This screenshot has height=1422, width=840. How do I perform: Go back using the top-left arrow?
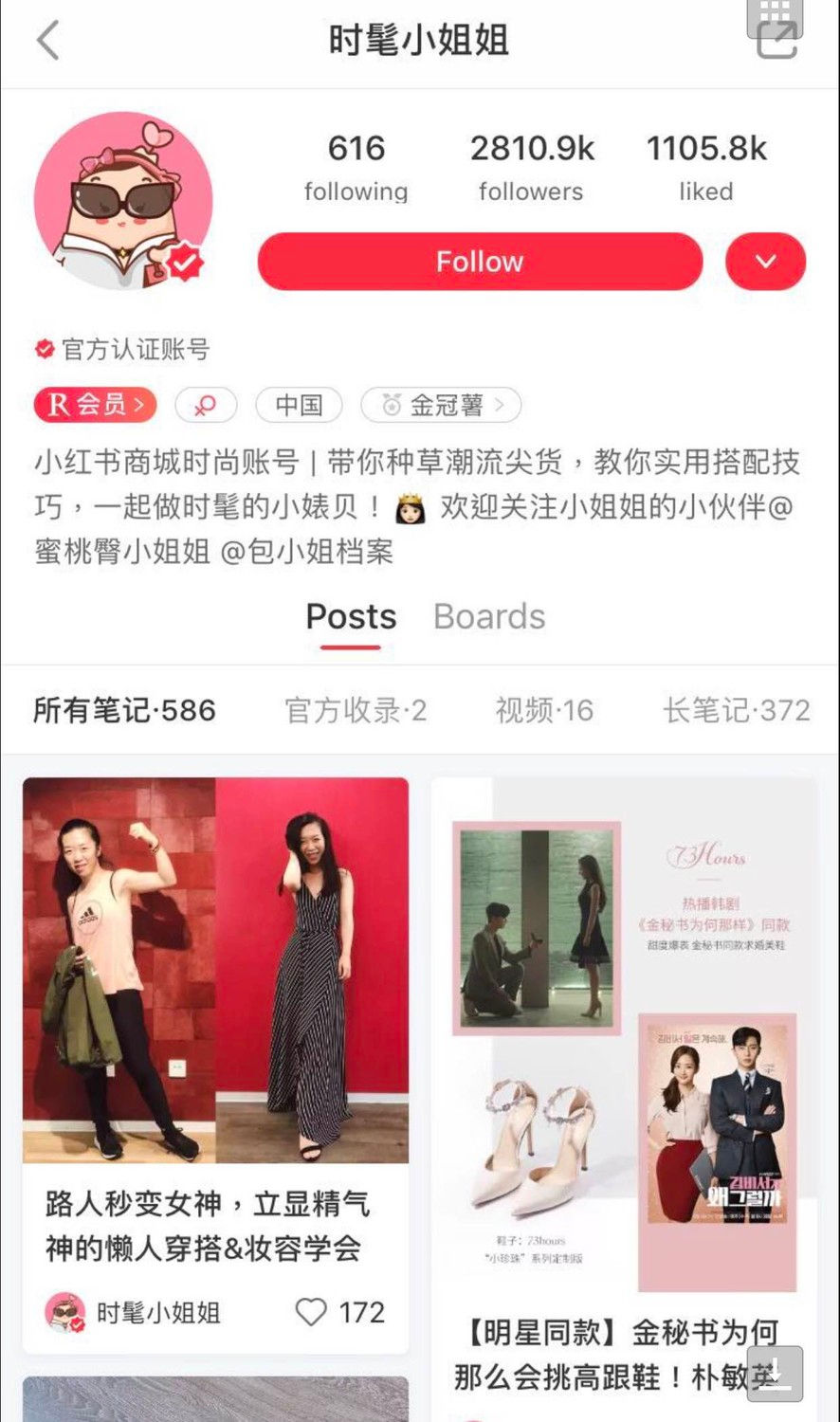[47, 41]
